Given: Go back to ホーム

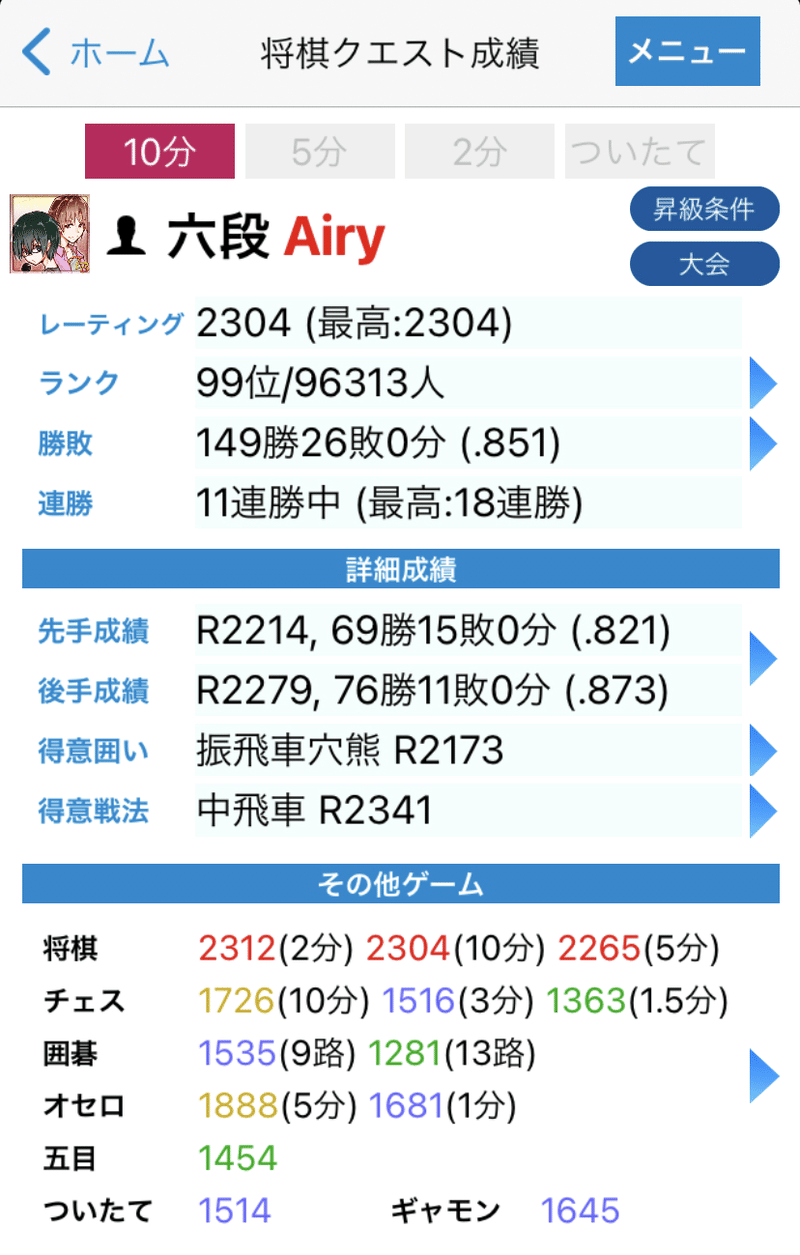Looking at the screenshot, I should tap(95, 52).
